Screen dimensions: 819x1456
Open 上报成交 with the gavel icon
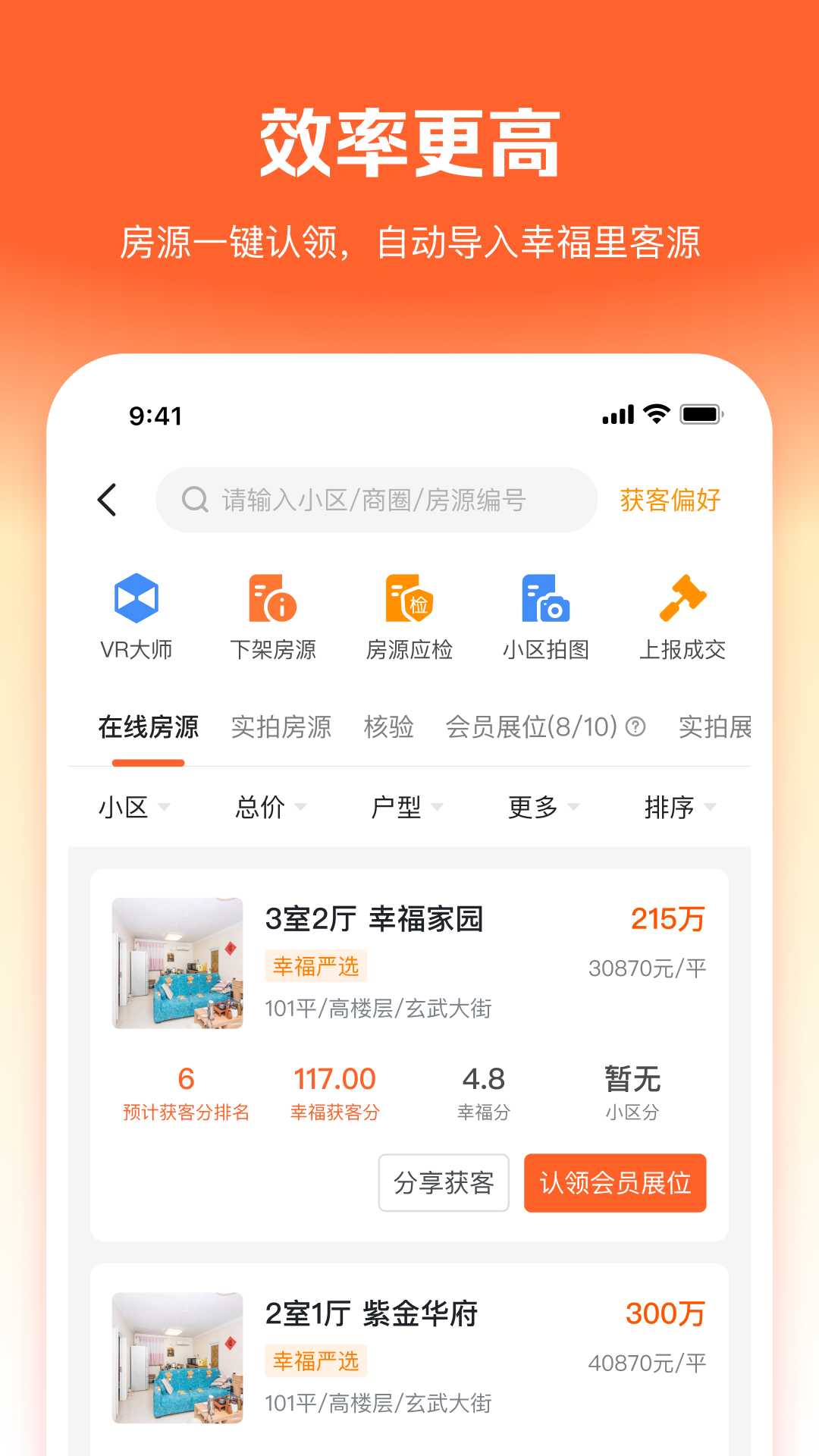[x=682, y=614]
